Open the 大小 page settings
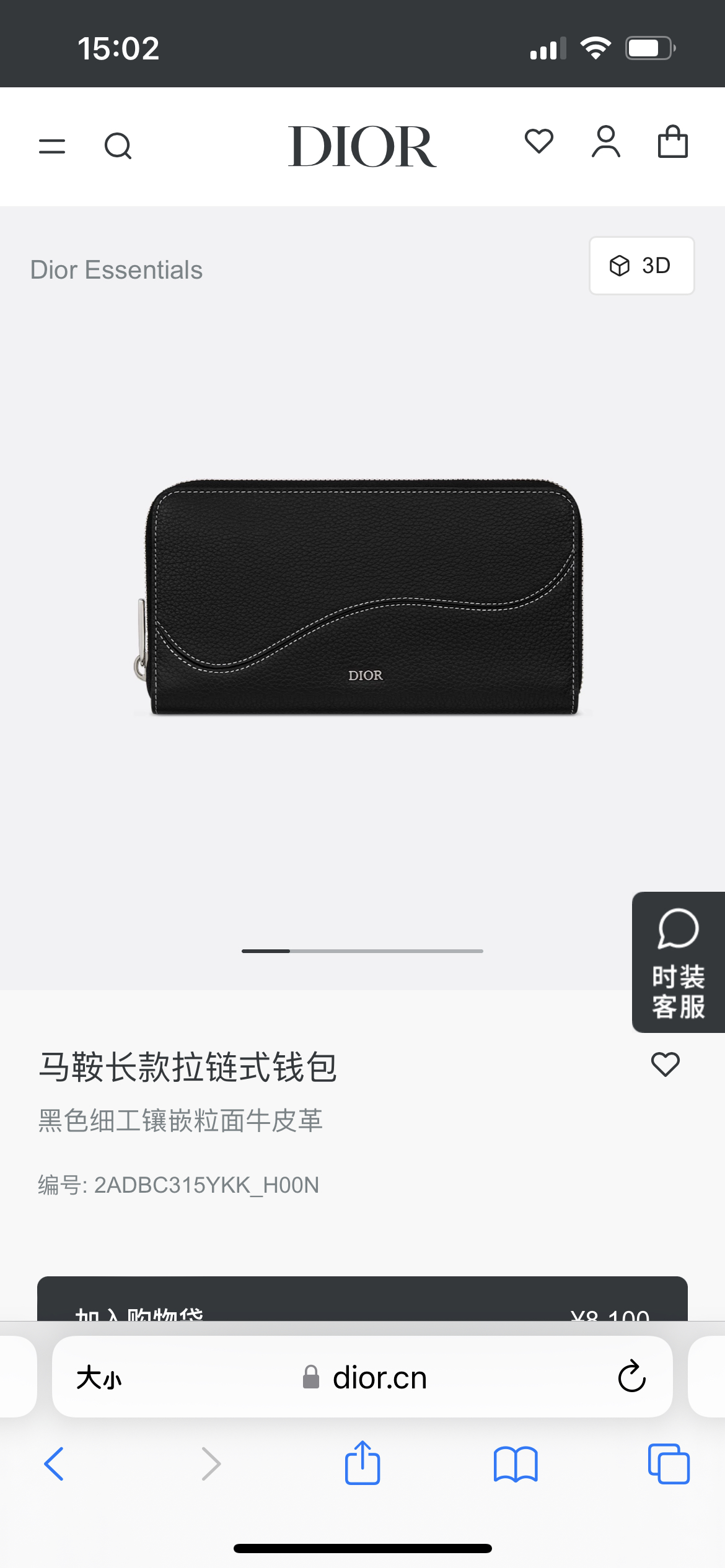 (x=99, y=1378)
